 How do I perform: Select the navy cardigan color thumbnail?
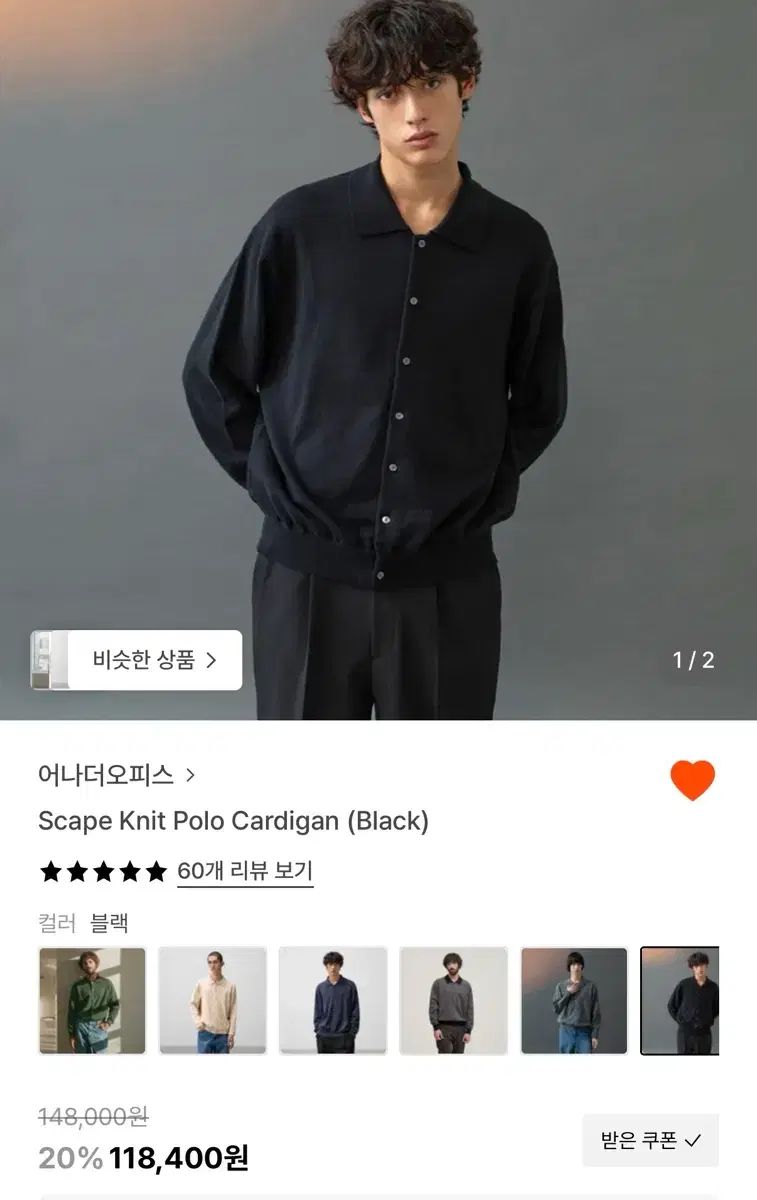(333, 1000)
